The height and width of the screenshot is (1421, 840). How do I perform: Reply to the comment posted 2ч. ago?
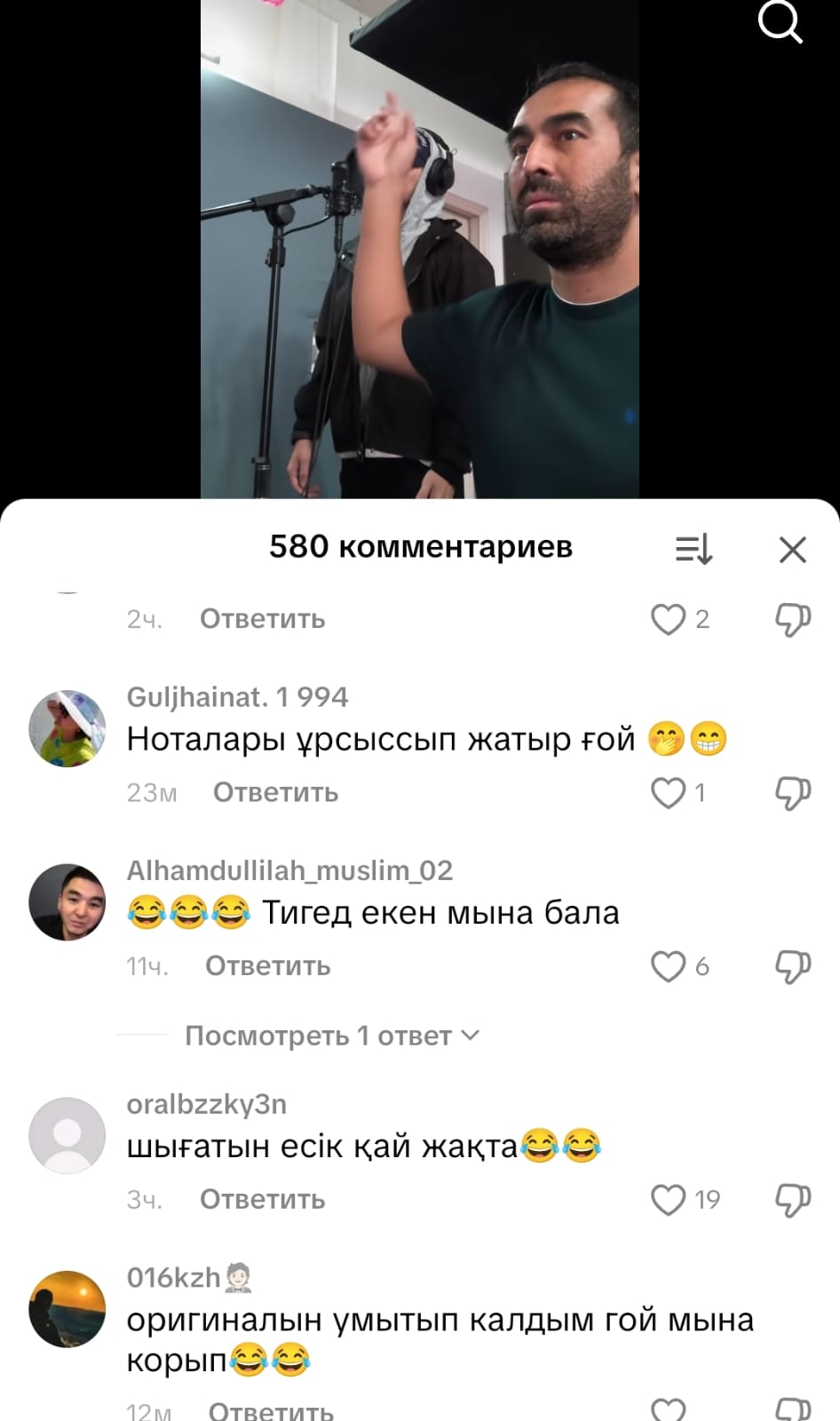262,619
